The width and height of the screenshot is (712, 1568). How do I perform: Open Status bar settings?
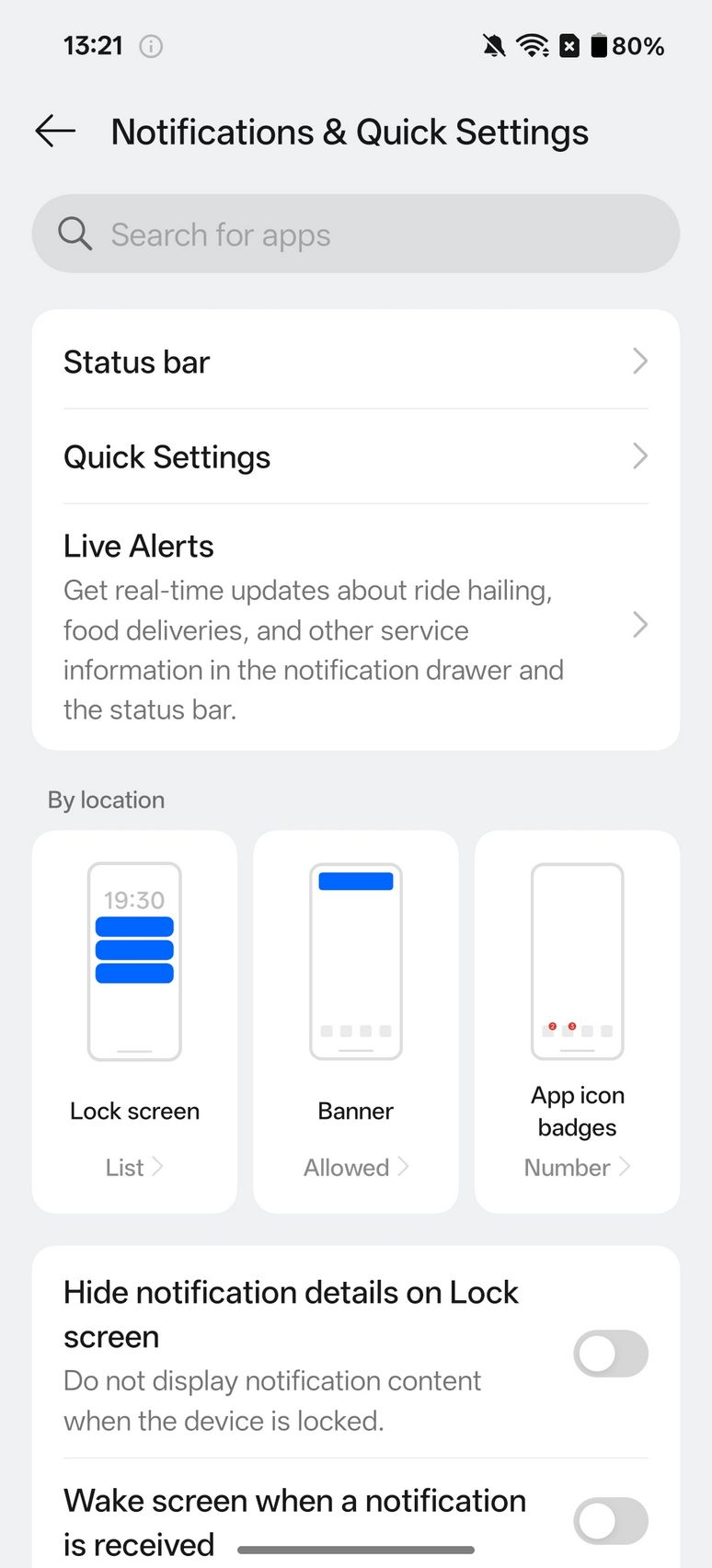tap(356, 362)
